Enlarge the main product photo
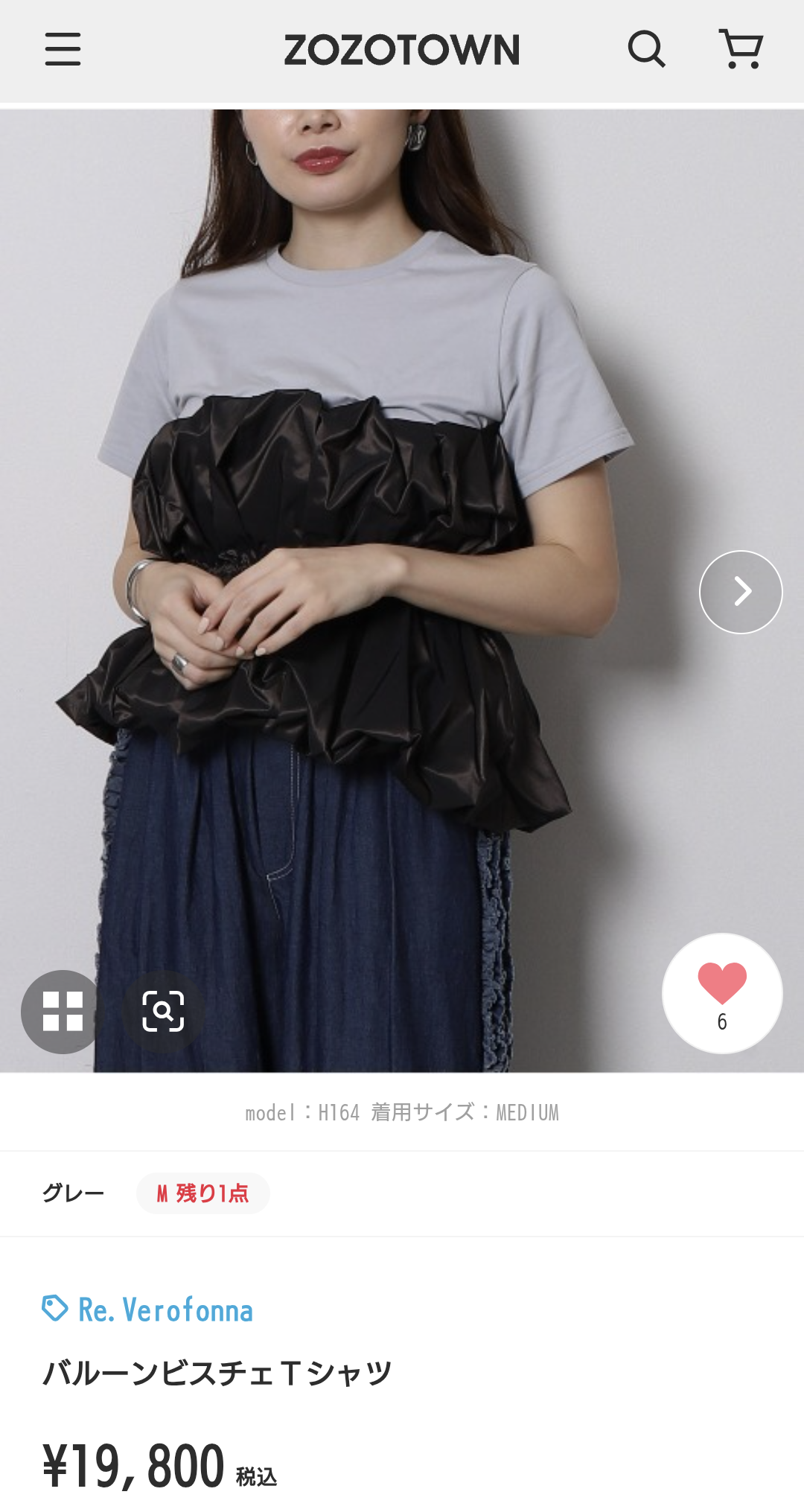The image size is (804, 1512). 402,590
